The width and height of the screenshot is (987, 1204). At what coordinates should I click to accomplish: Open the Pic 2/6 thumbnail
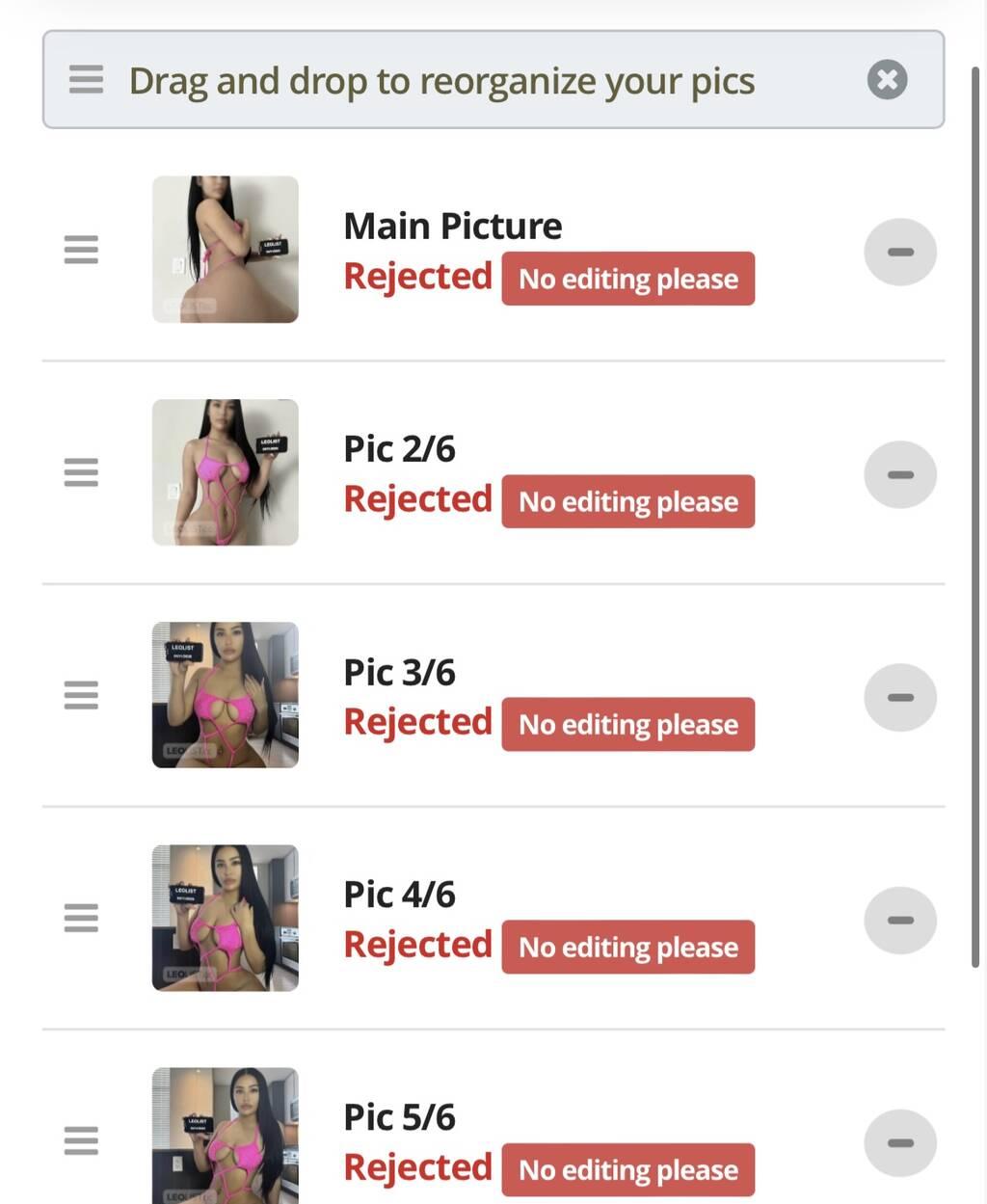click(225, 471)
